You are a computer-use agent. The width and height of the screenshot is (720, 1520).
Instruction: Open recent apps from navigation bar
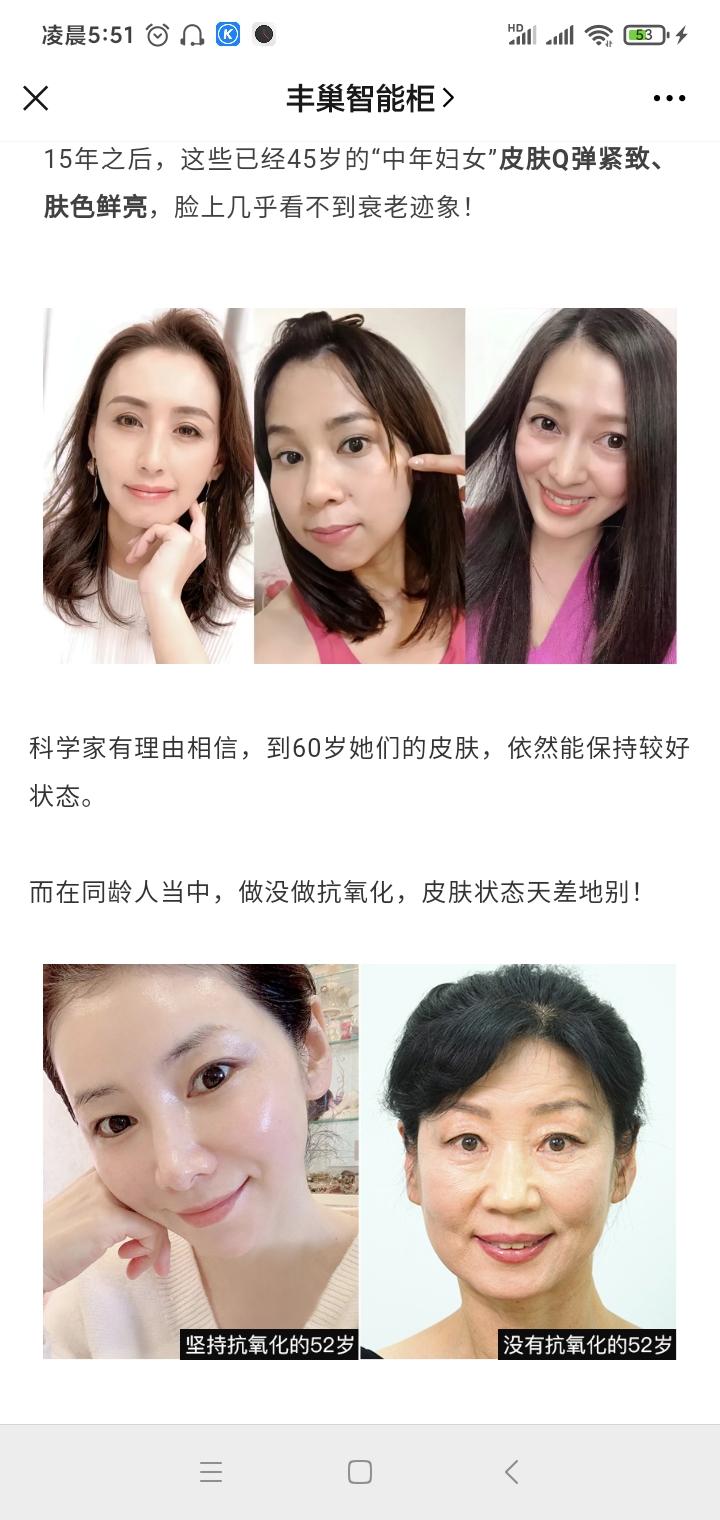(x=210, y=1472)
